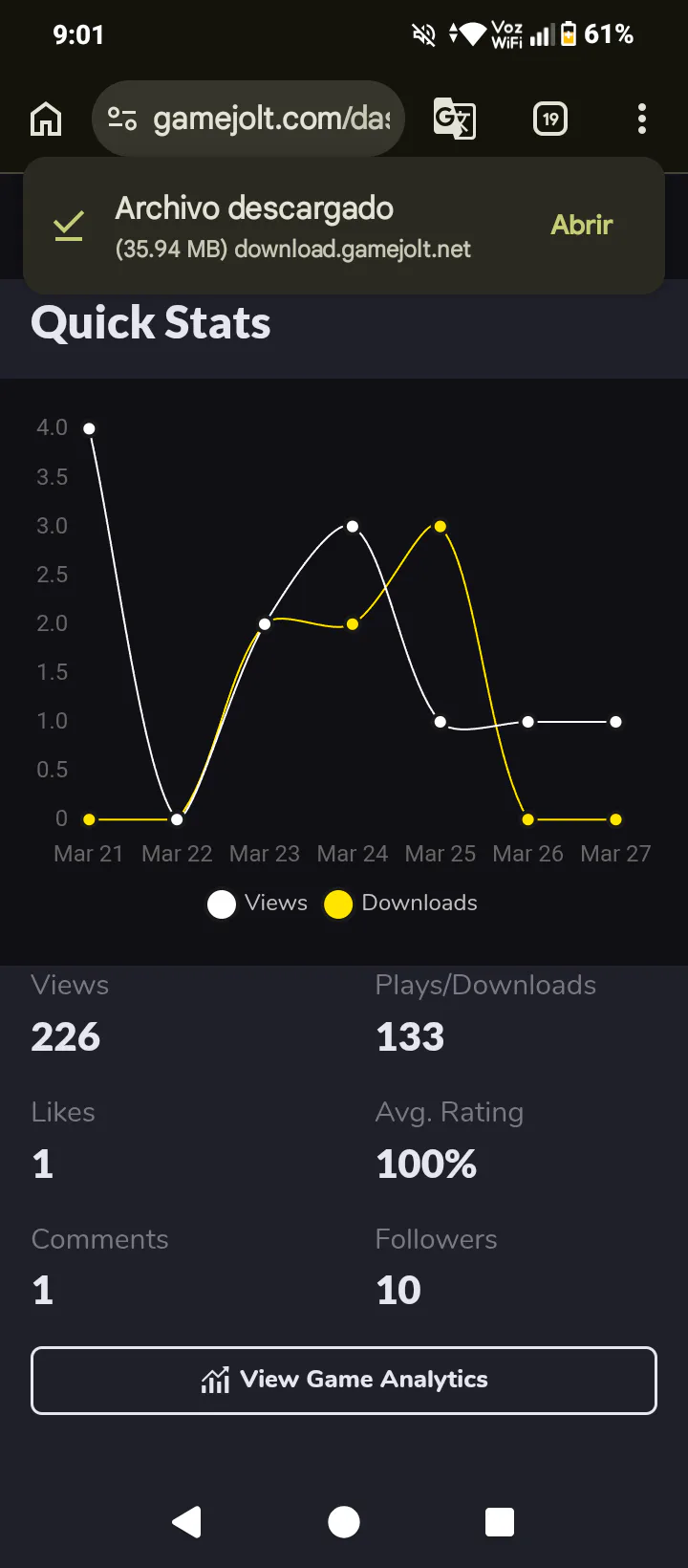Open View Game Analytics
The image size is (688, 1568).
(x=344, y=1380)
